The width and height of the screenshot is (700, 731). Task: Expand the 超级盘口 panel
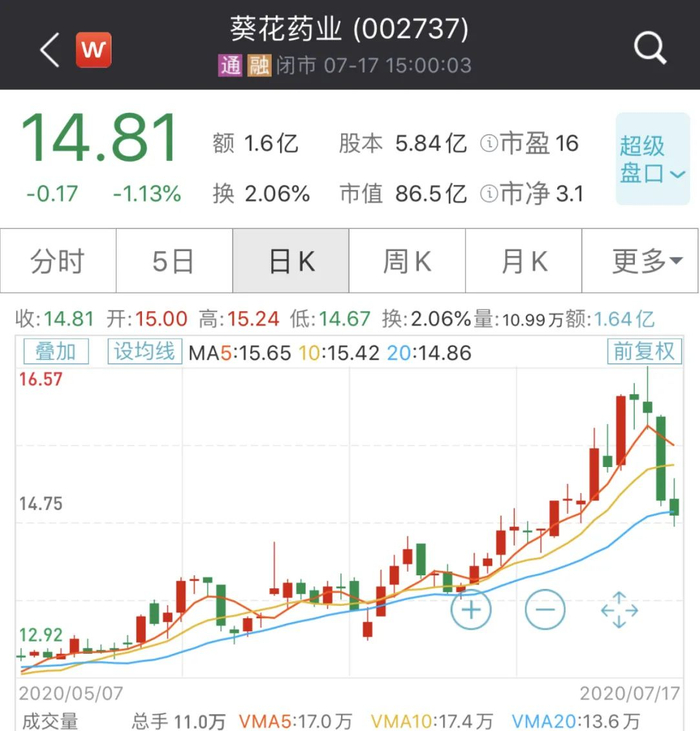coord(651,160)
